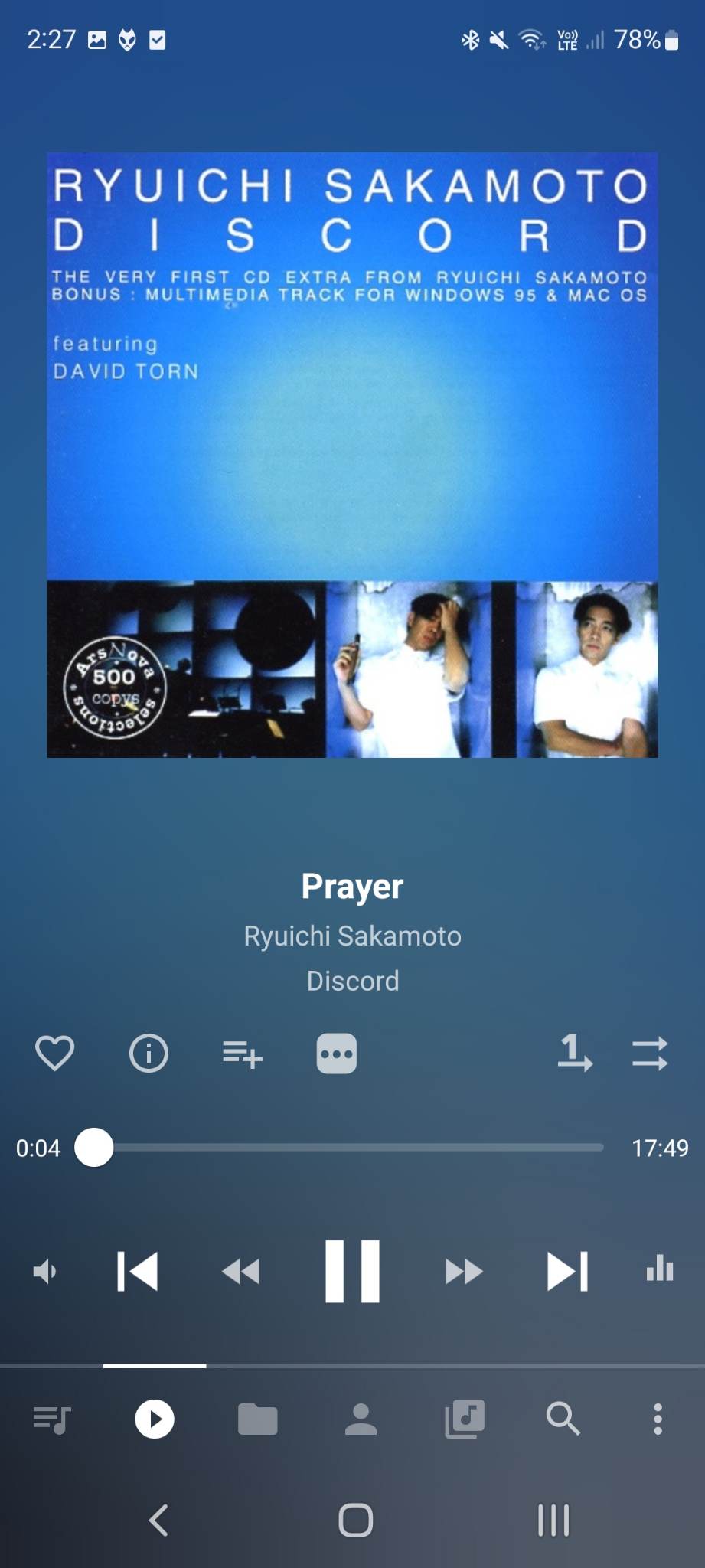Go to the previous track
The width and height of the screenshot is (705, 1568).
[138, 1271]
